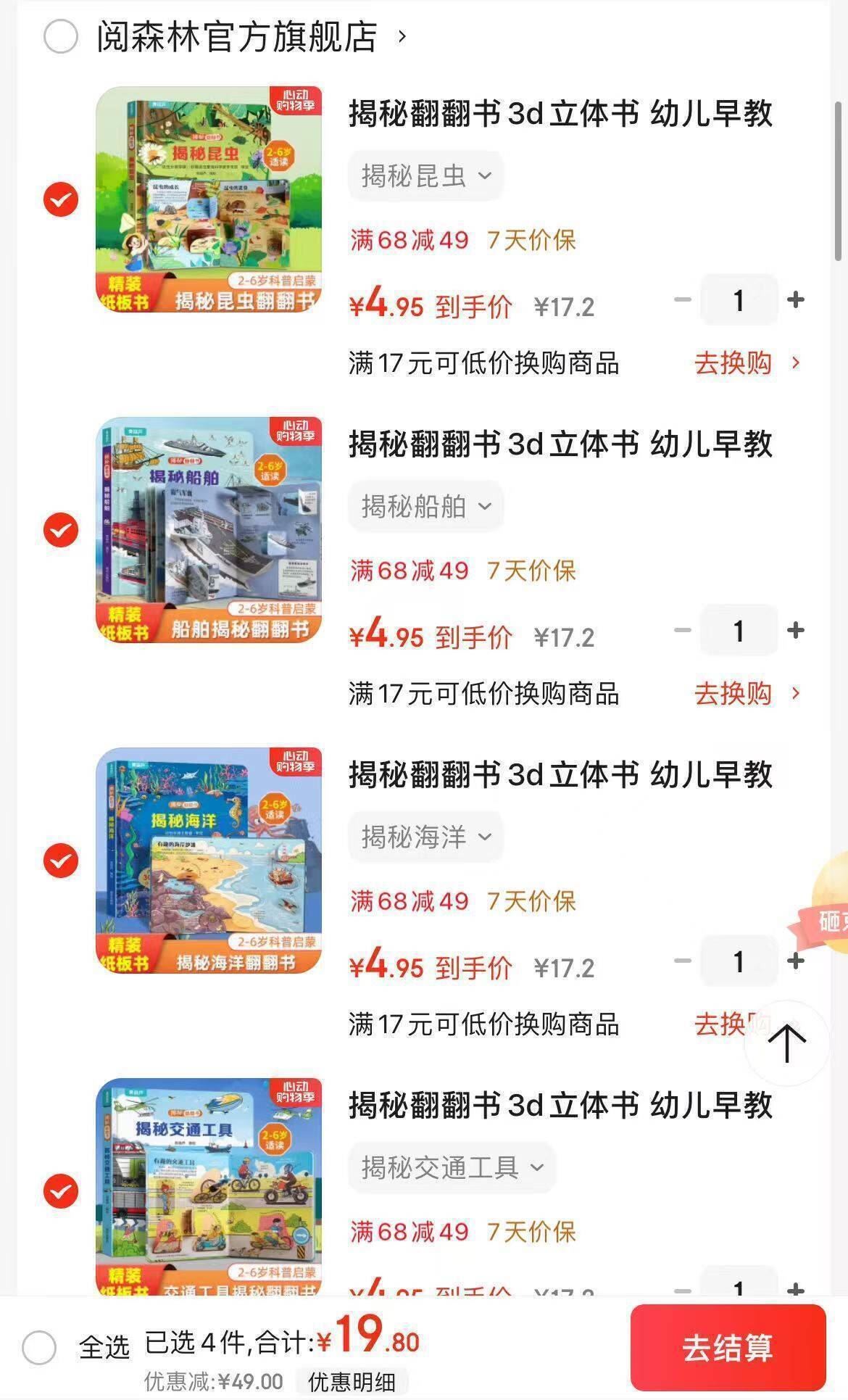Screen dimensions: 848x1400
Task: Deselect the 揭秘海洋 book item
Action: point(61,861)
